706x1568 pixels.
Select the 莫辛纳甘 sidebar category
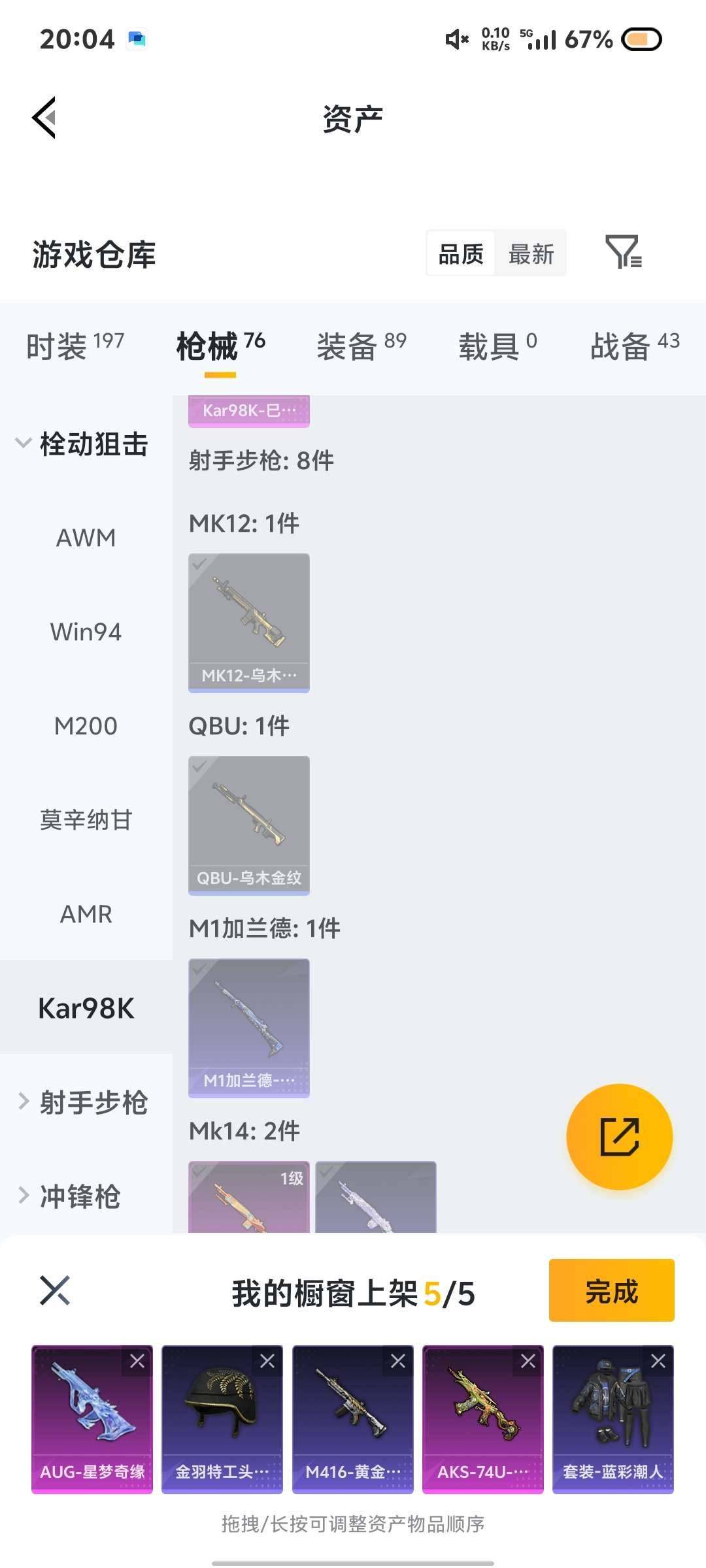[86, 820]
